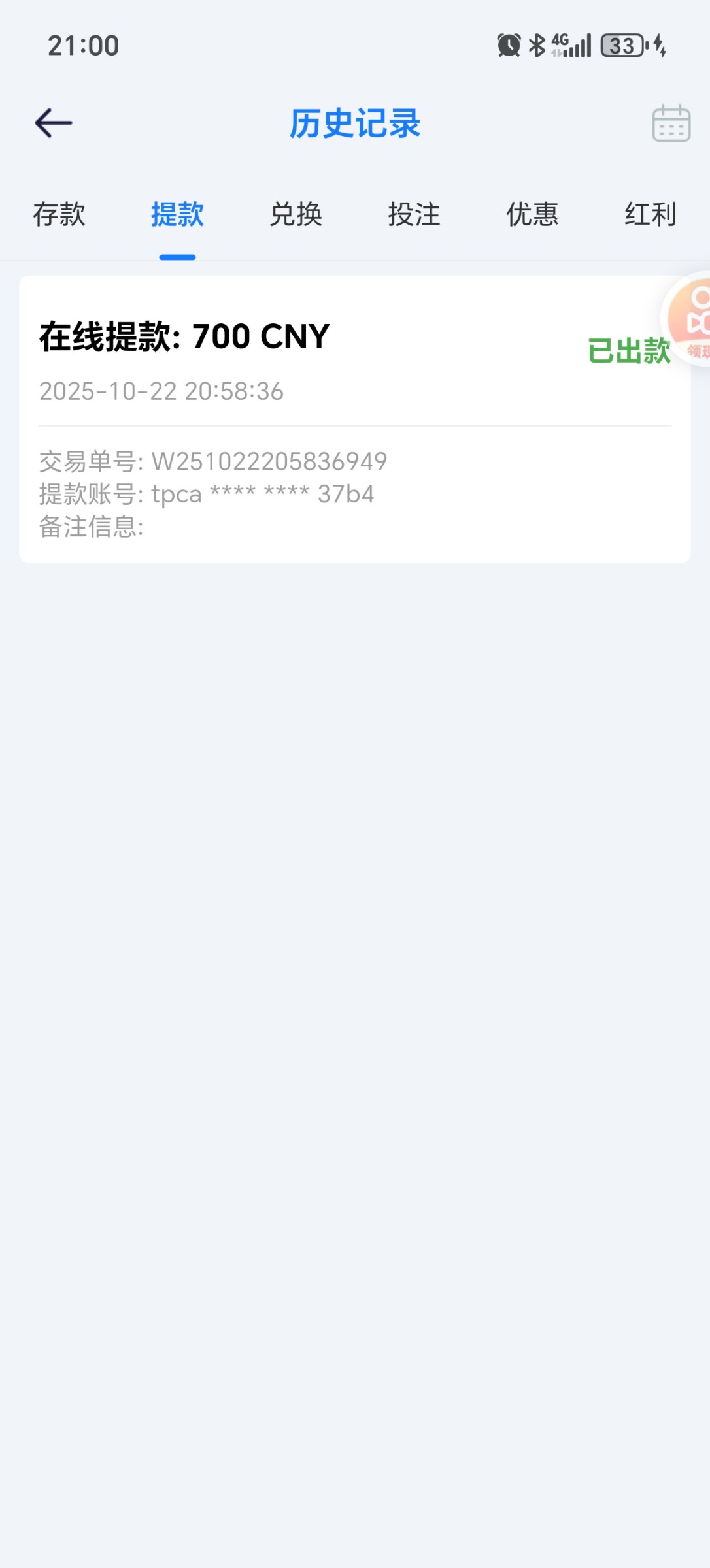This screenshot has width=710, height=1568.
Task: Tap the green 已出款 status label
Action: point(629,350)
